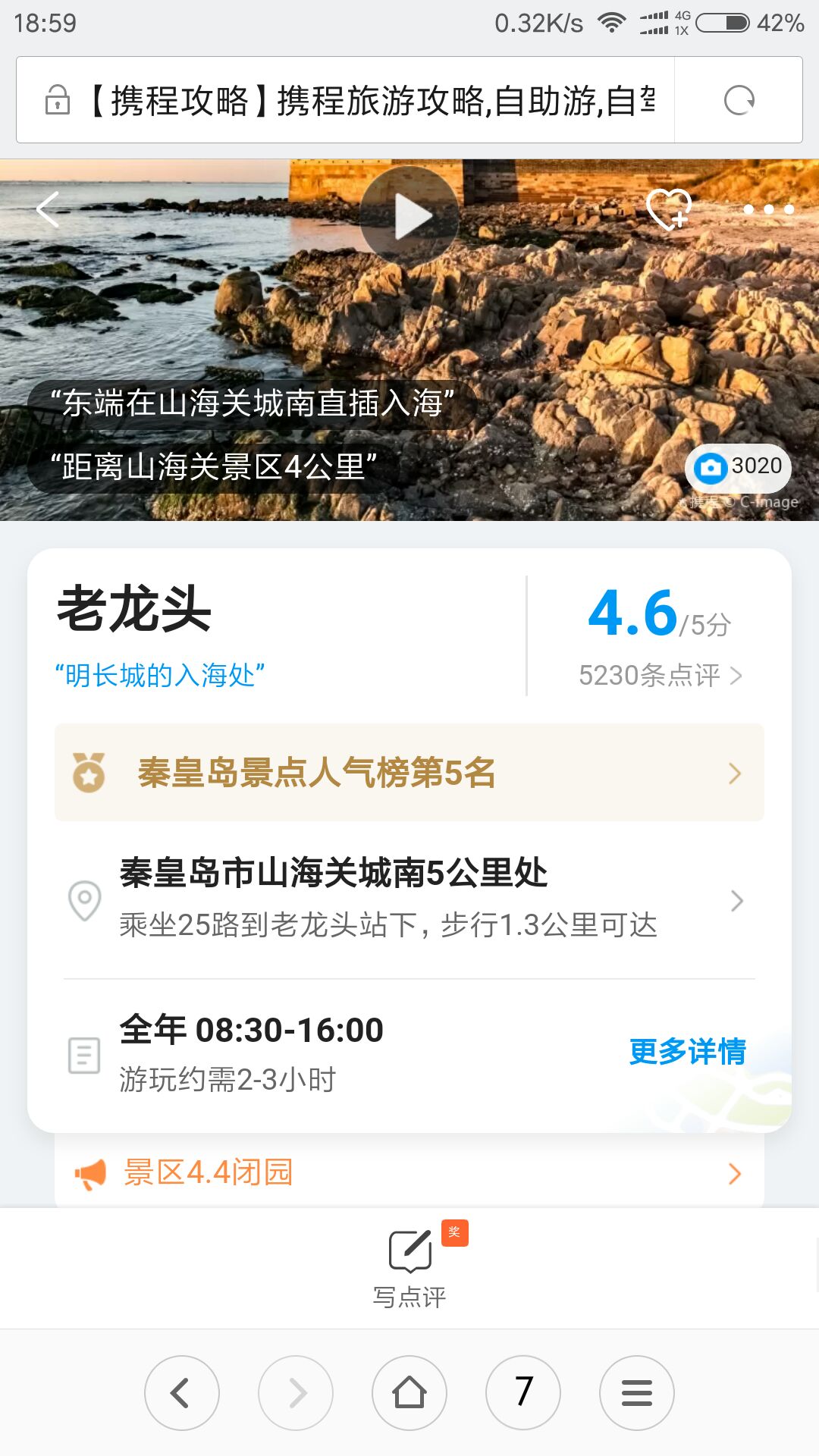Screen dimensions: 819x1456
Task: Go back using the arrow over the photo
Action: (49, 209)
